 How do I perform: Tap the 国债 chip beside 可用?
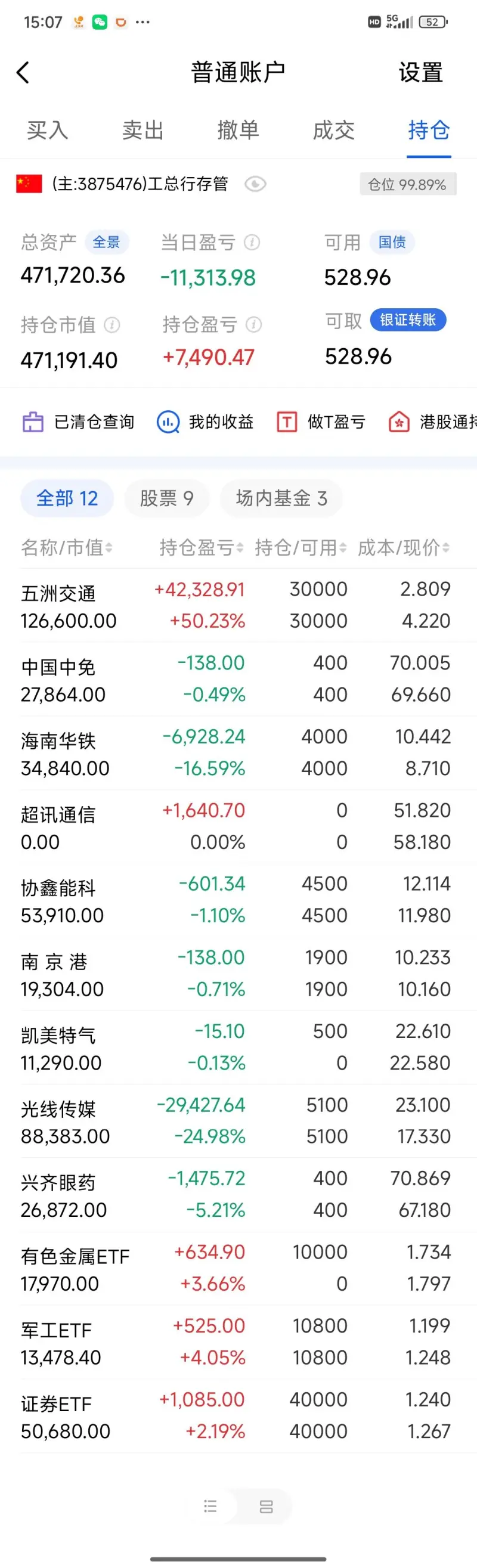coord(392,242)
